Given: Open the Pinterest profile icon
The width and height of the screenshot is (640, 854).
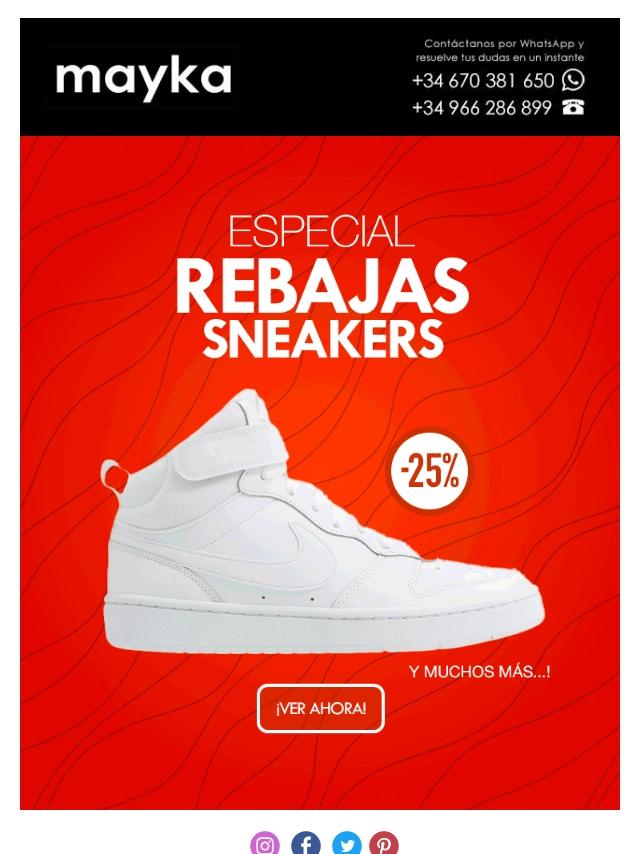Looking at the screenshot, I should [384, 843].
